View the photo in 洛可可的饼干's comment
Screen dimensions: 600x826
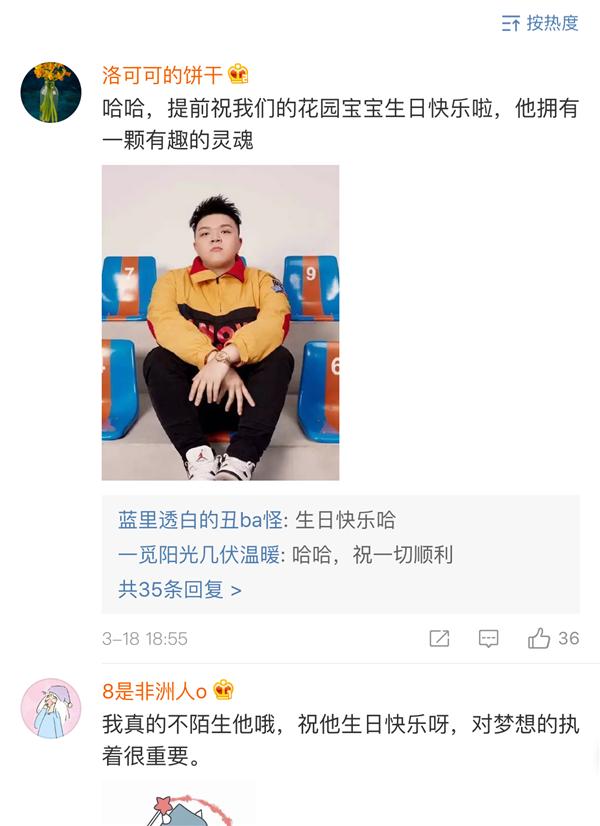click(x=220, y=322)
